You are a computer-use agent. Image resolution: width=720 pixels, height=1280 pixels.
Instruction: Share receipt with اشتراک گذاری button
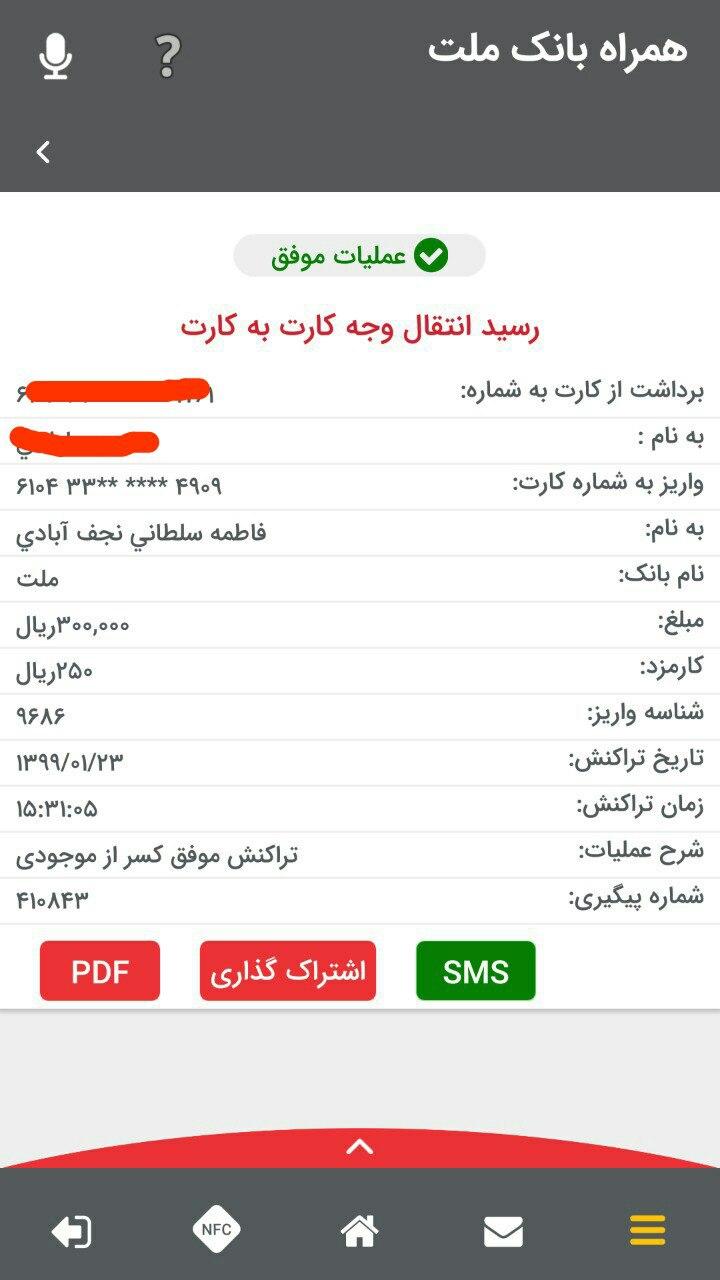point(288,971)
